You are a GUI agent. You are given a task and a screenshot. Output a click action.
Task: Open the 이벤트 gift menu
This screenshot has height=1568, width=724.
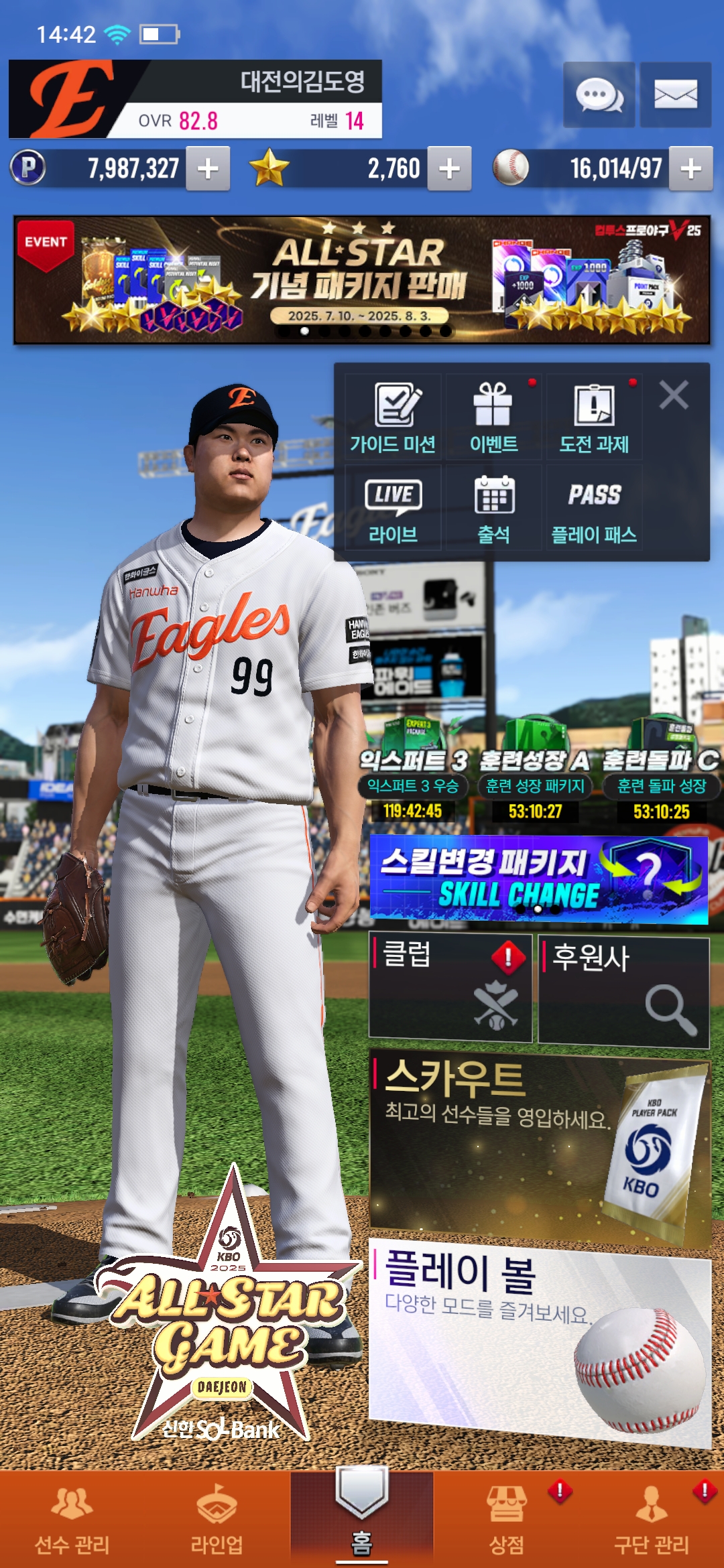(x=494, y=418)
